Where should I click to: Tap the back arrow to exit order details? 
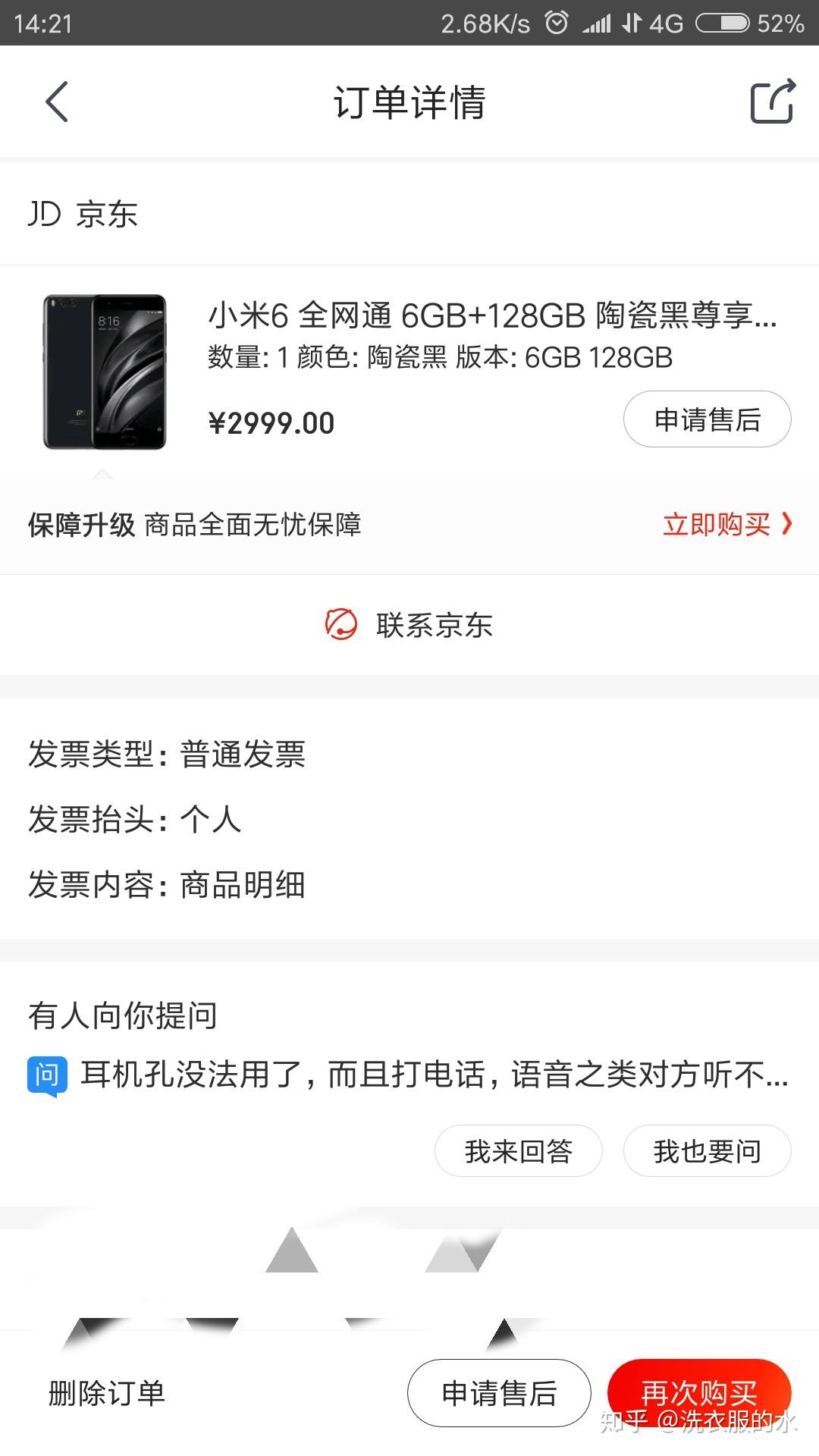click(x=57, y=102)
